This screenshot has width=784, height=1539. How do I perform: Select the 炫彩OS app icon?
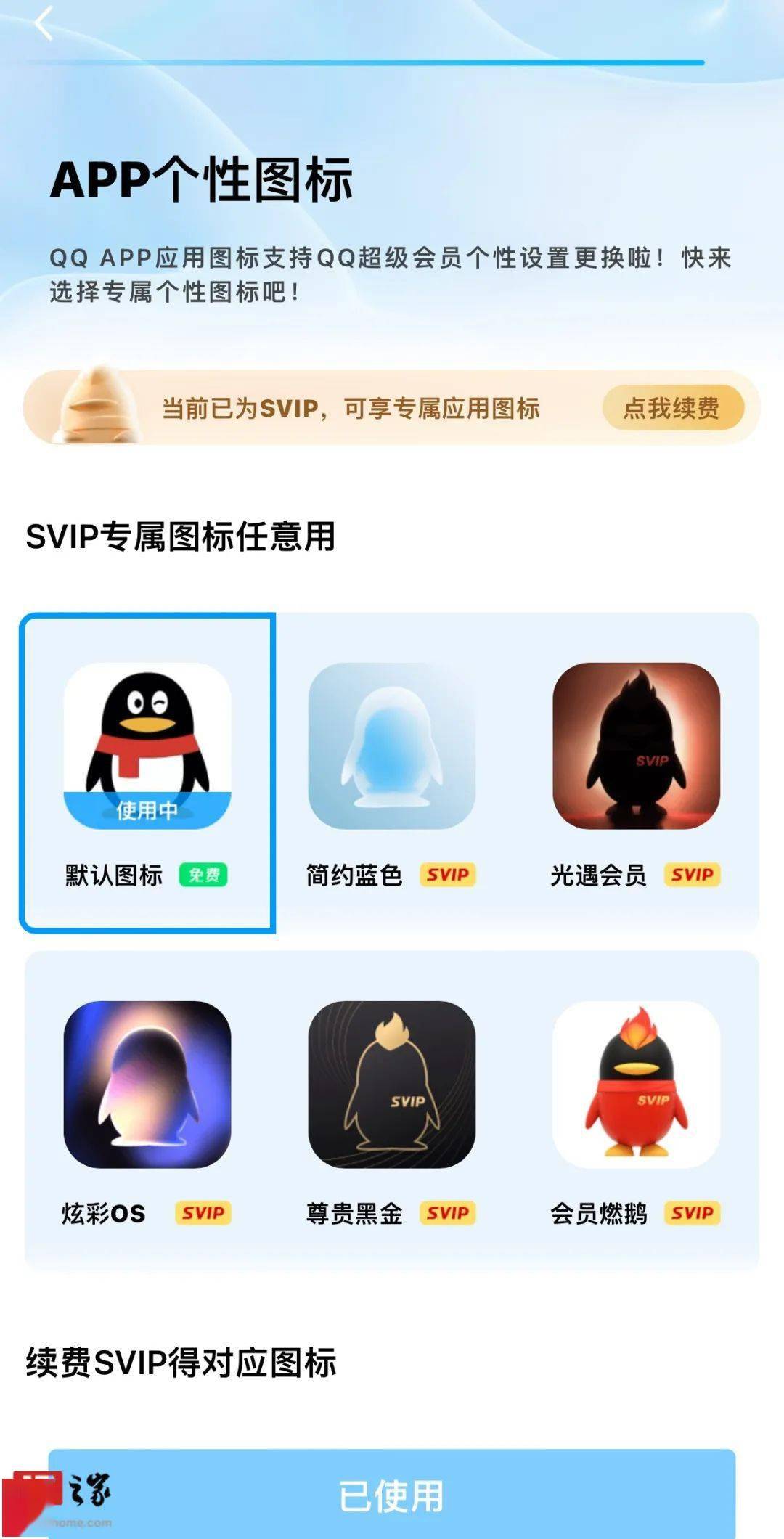[147, 1085]
